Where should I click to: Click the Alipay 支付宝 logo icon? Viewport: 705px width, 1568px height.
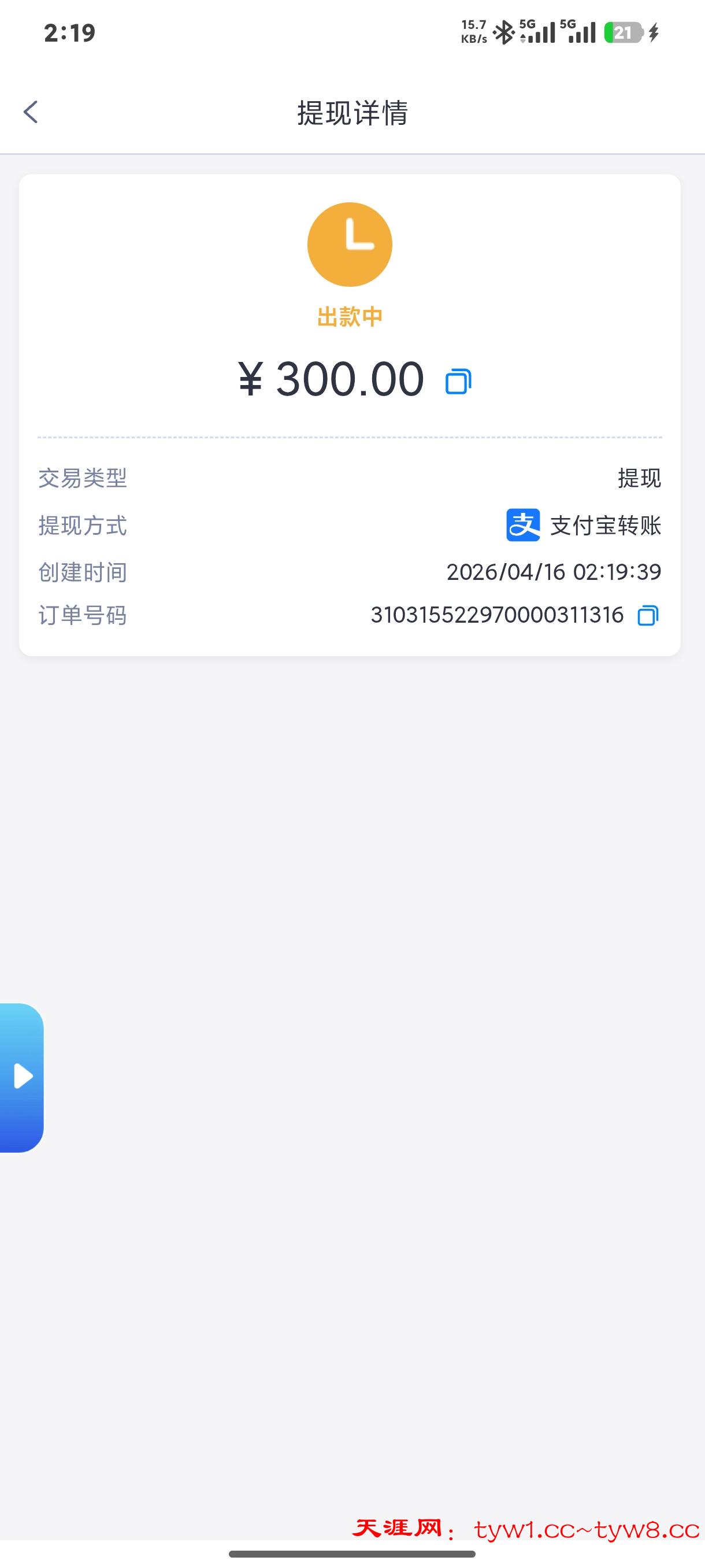(x=523, y=526)
